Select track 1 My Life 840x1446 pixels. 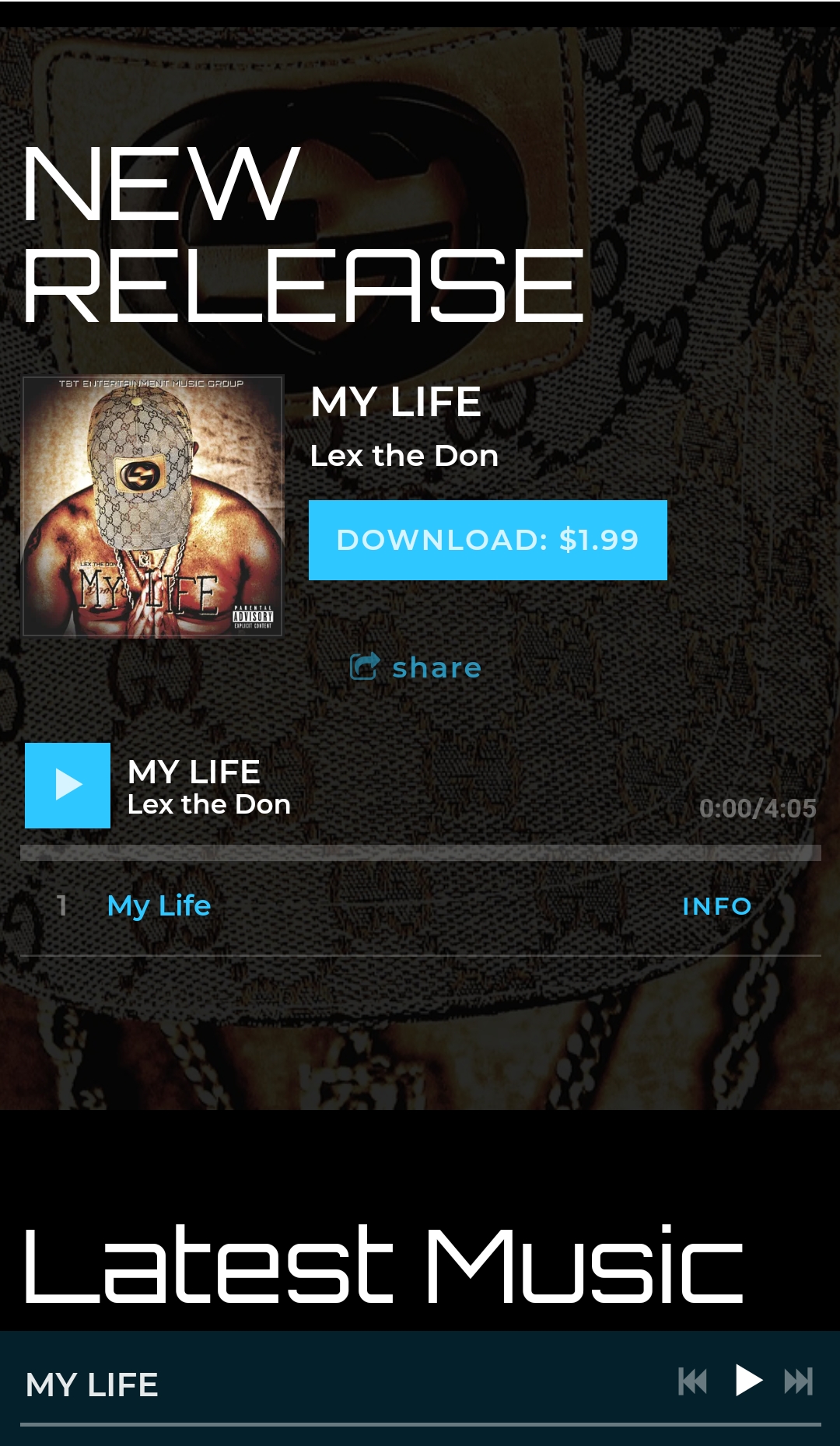pos(159,905)
